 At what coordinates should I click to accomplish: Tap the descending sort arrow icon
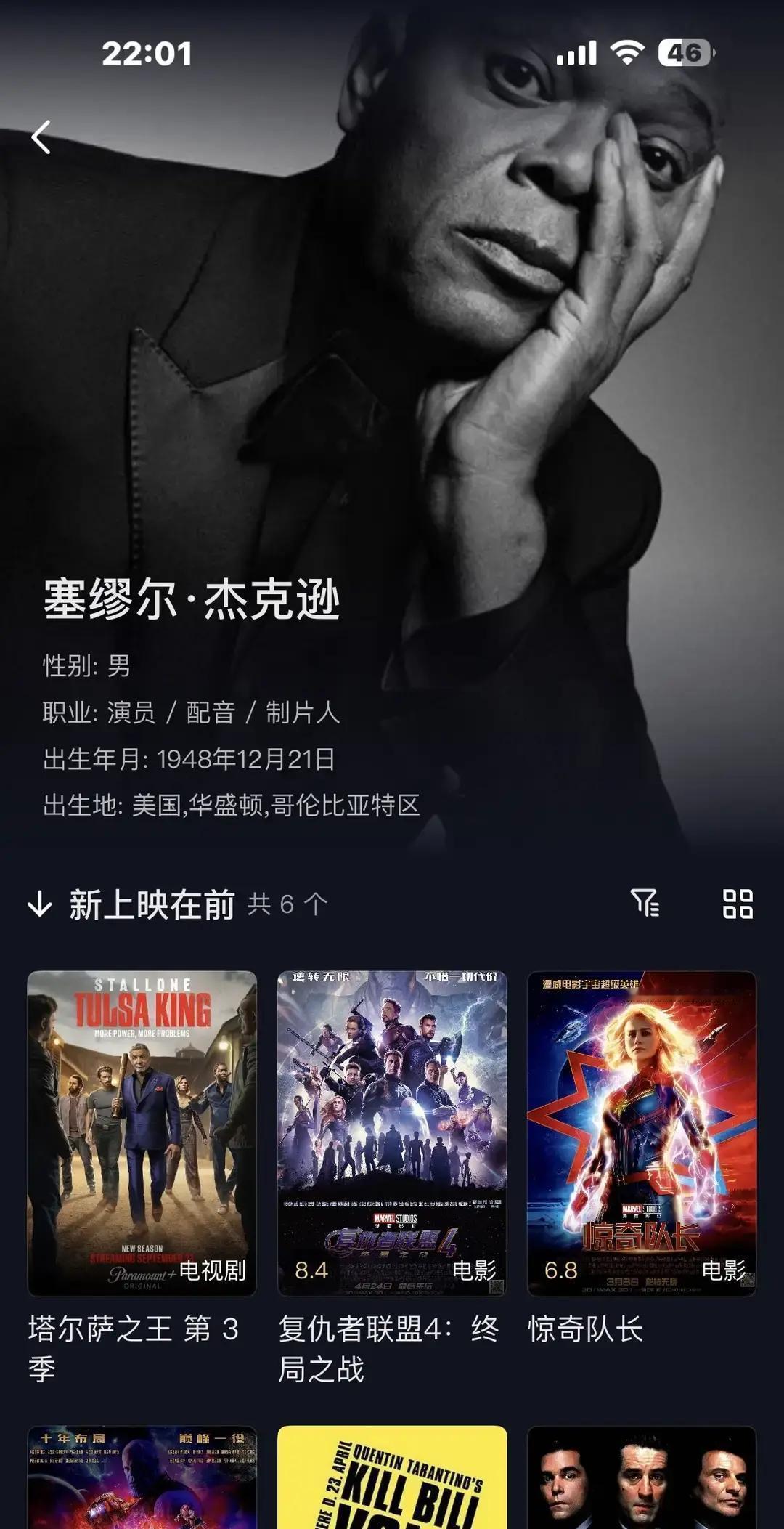(42, 903)
